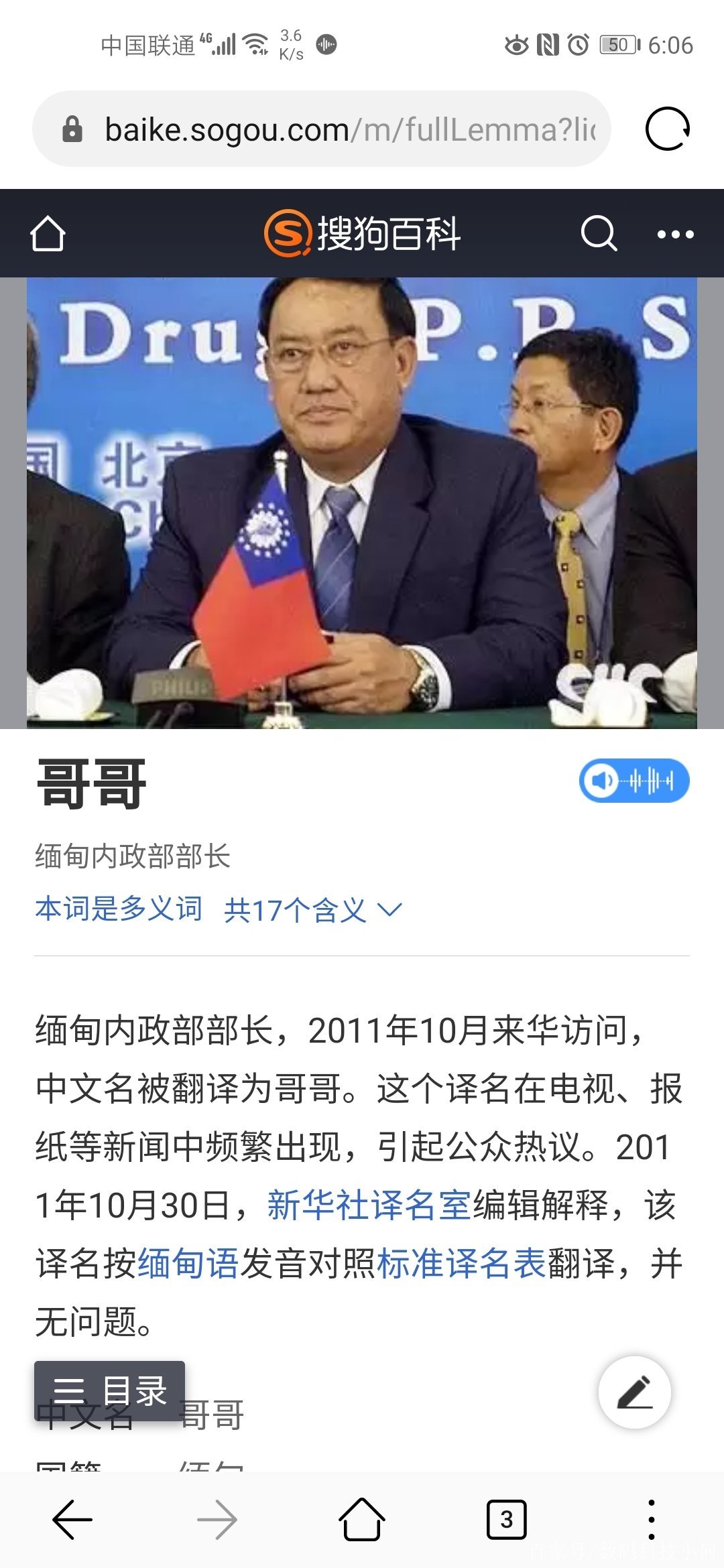The width and height of the screenshot is (724, 1568).
Task: Open the browser home page
Action: (362, 1519)
